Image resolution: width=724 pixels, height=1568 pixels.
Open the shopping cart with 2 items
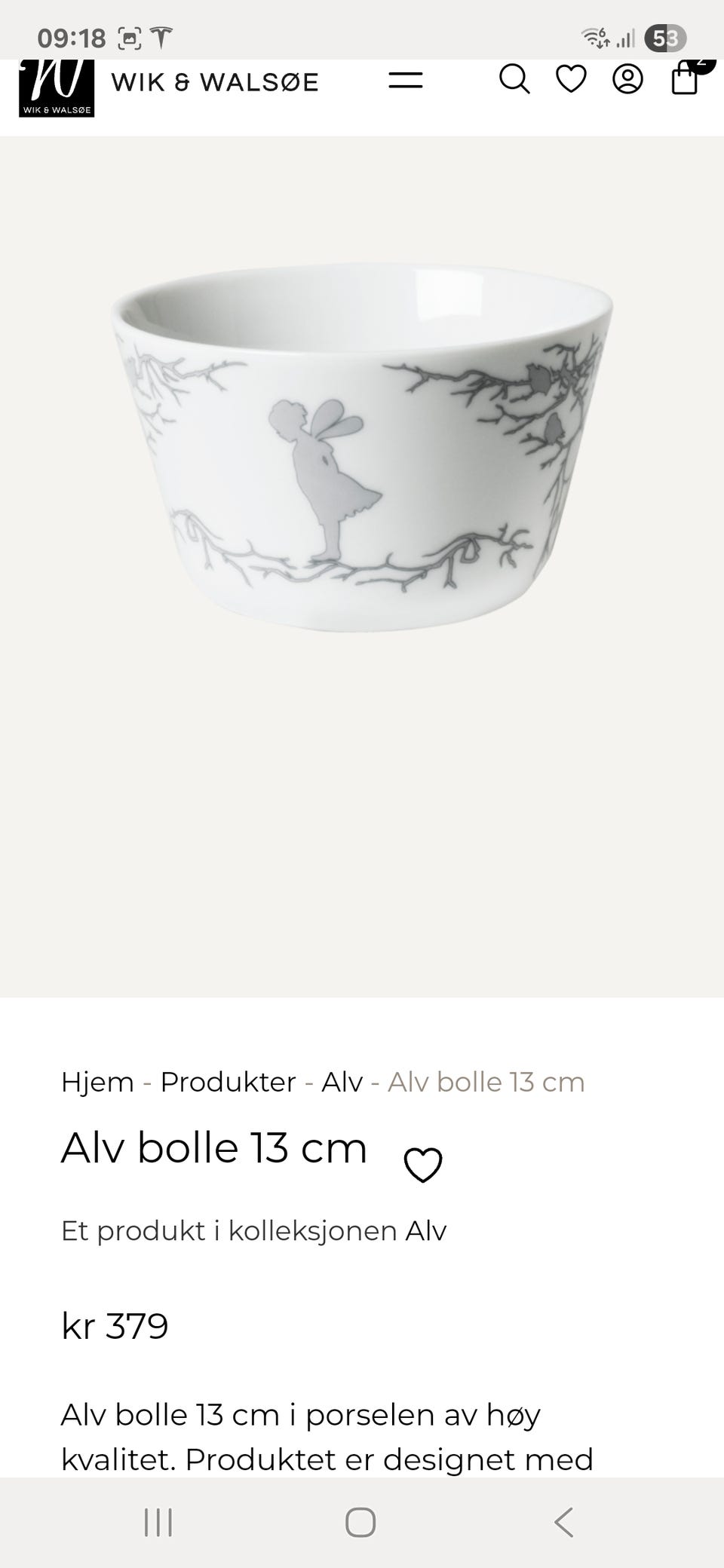pyautogui.click(x=685, y=81)
